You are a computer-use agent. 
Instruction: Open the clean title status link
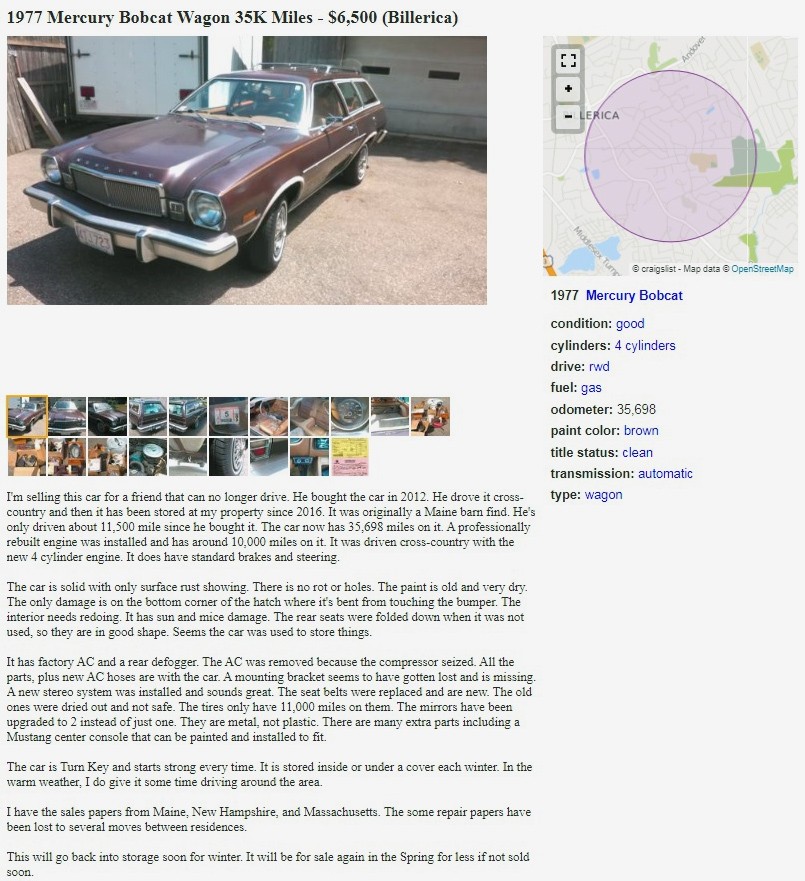(637, 453)
